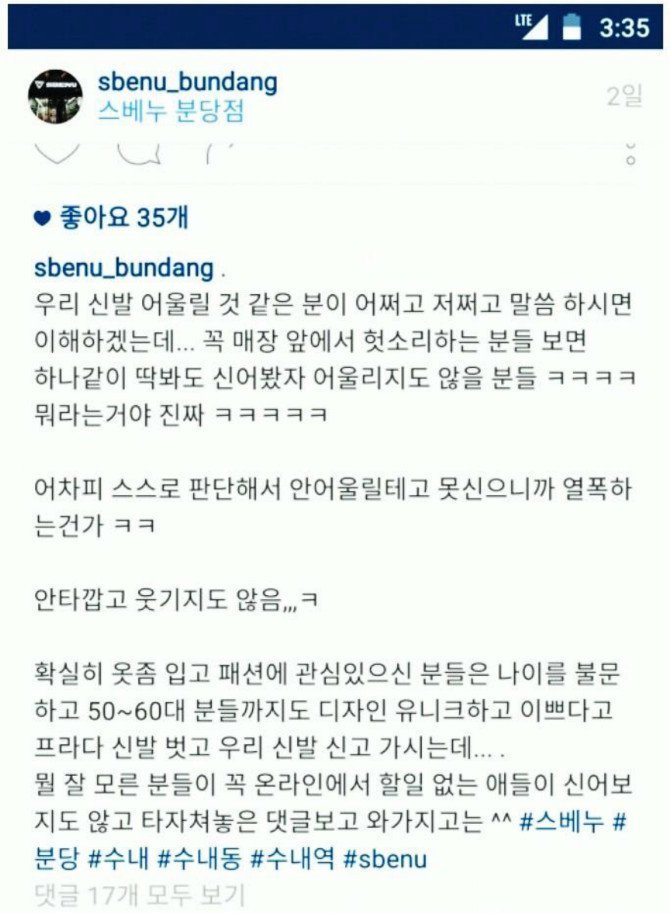Open hashtag #sbenu

click(x=385, y=859)
